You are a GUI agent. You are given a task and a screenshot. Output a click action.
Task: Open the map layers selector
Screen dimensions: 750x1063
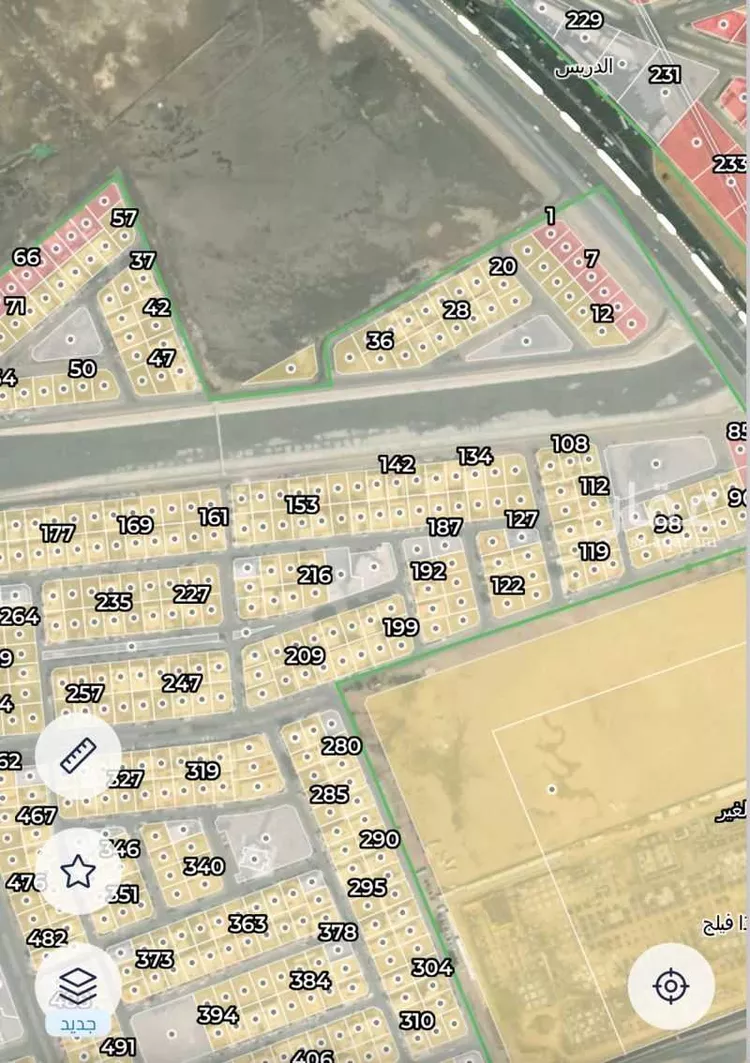click(x=78, y=983)
